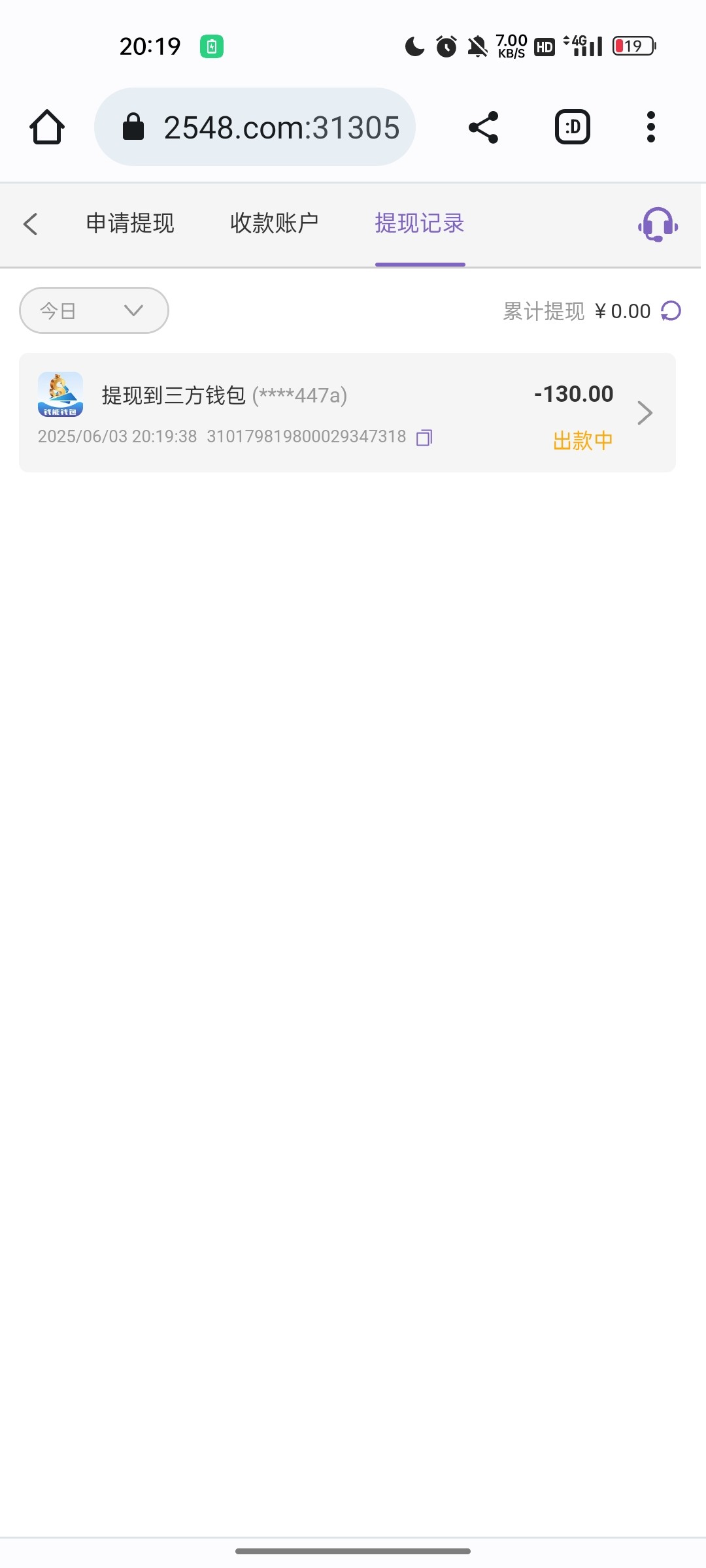This screenshot has height=1568, width=706.
Task: Contact customer service via the headset icon
Action: coord(658,225)
